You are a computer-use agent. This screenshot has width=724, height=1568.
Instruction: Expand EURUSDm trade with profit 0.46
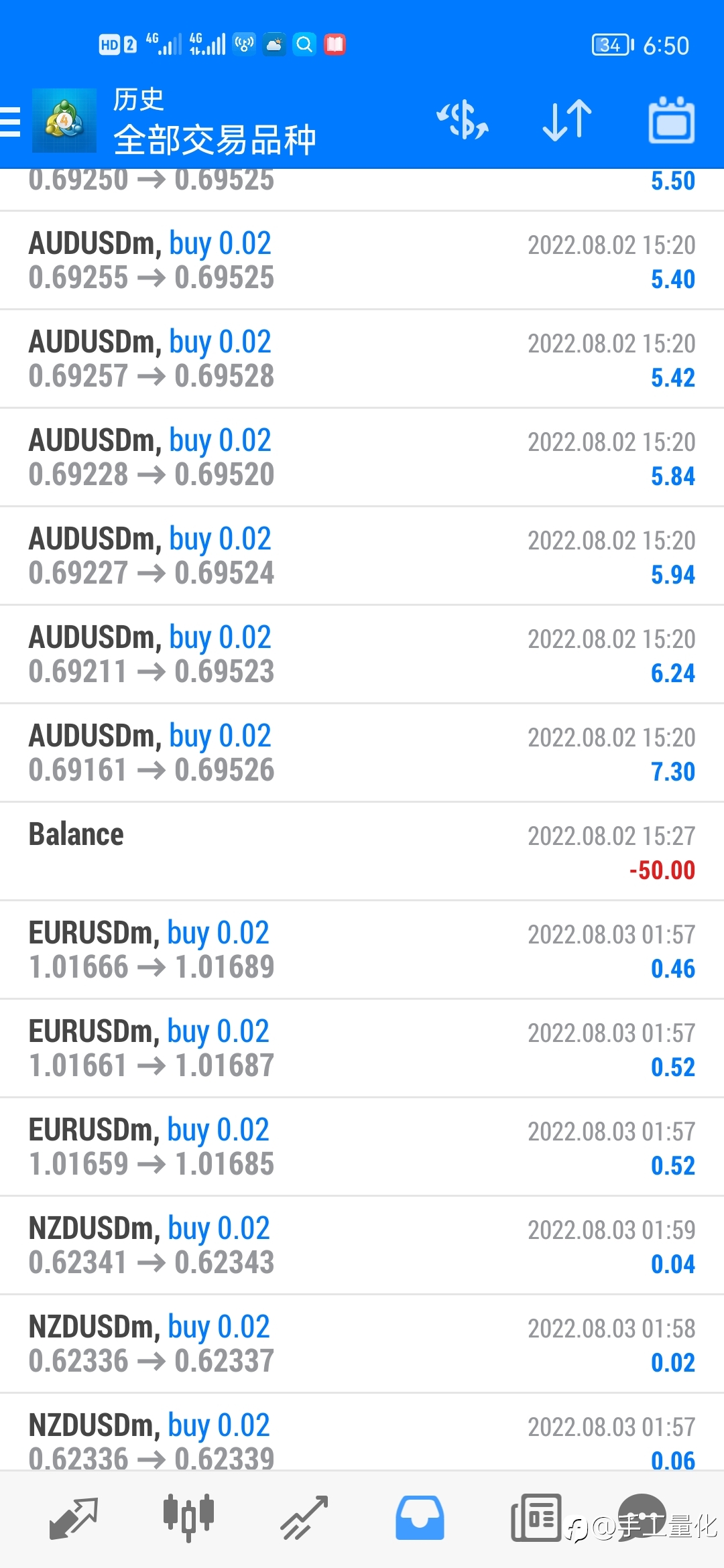coord(362,950)
